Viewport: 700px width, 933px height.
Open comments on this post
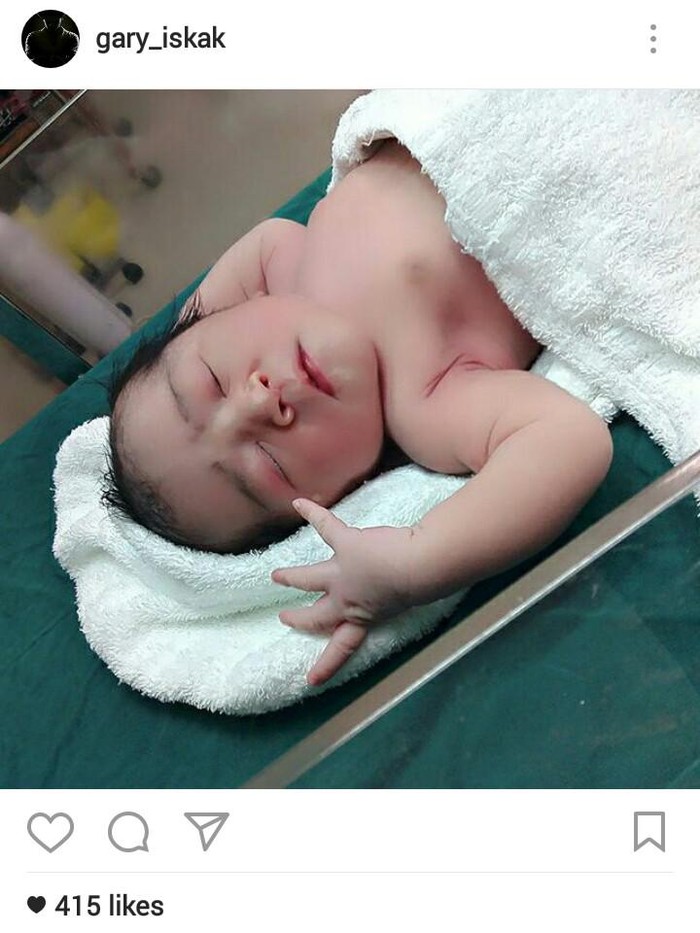tap(129, 831)
